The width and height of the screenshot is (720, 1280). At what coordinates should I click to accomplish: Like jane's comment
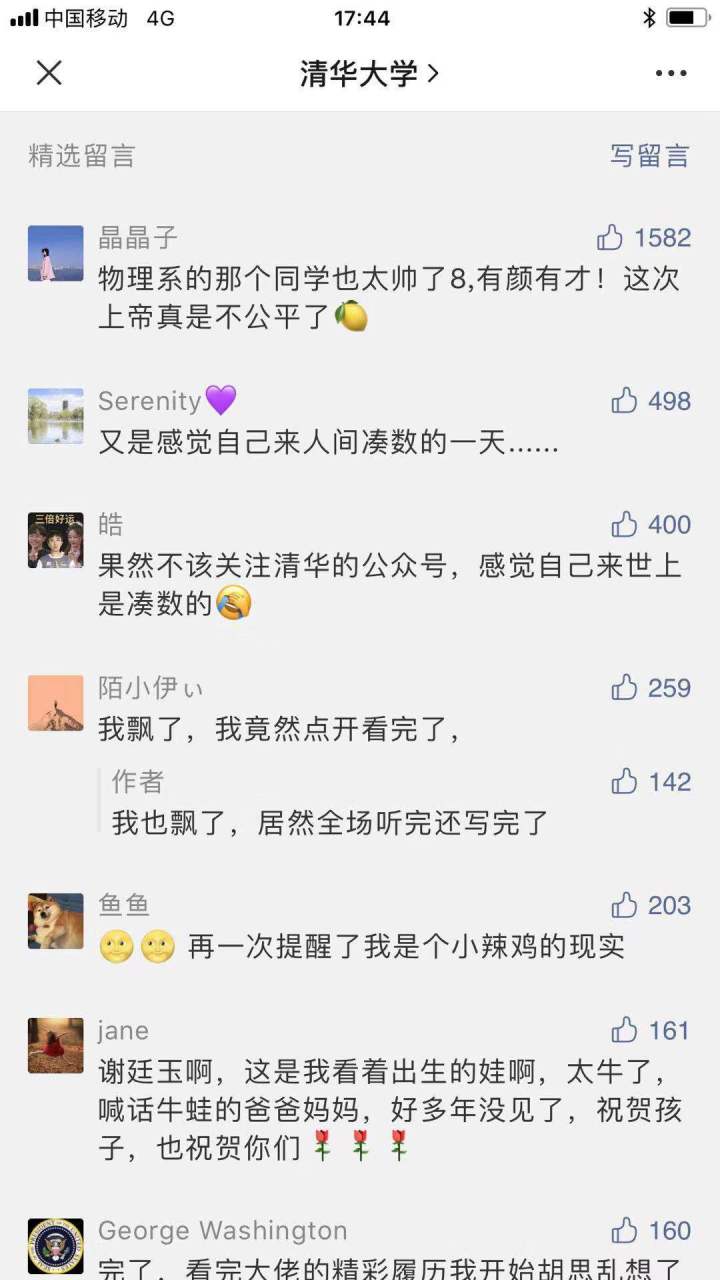pyautogui.click(x=625, y=1031)
